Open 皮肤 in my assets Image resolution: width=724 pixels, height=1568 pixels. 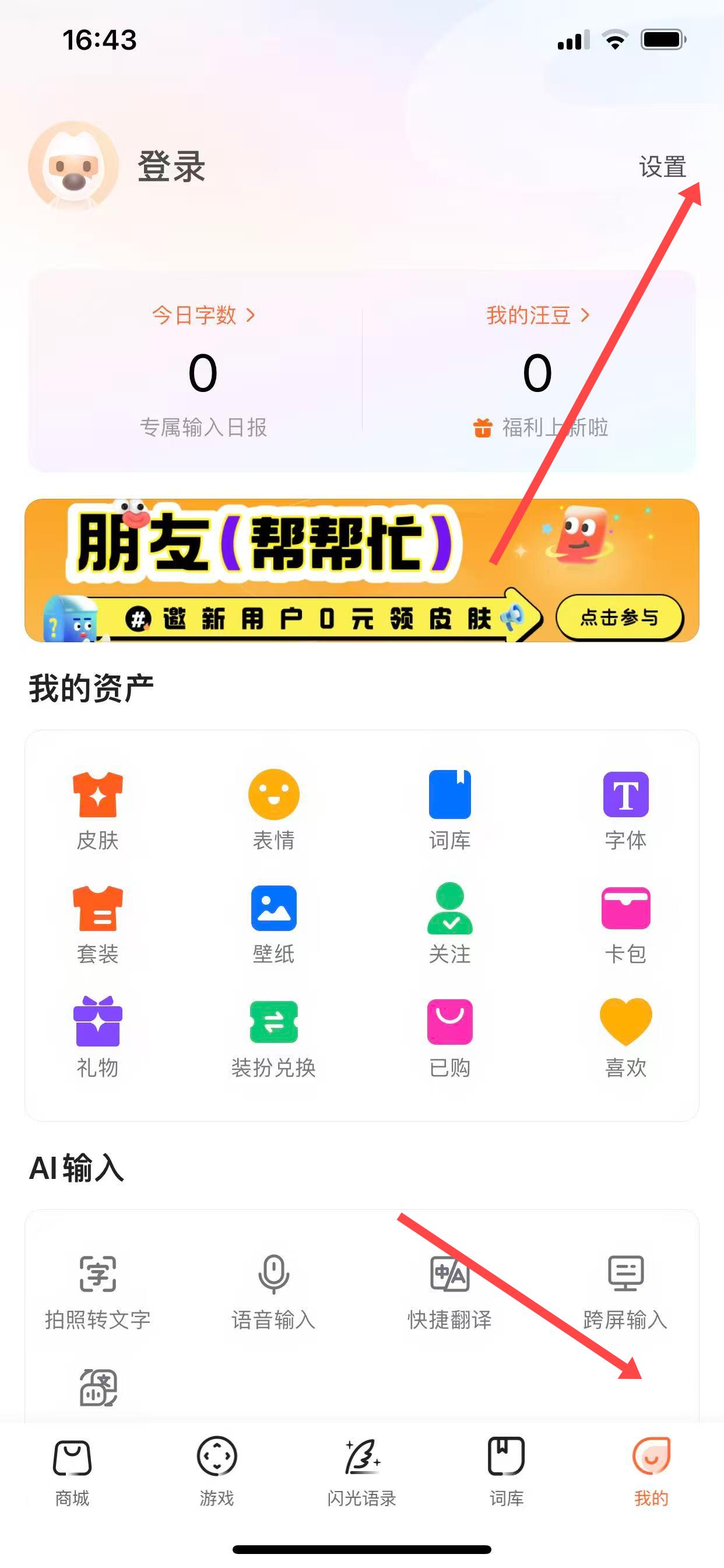point(97,810)
